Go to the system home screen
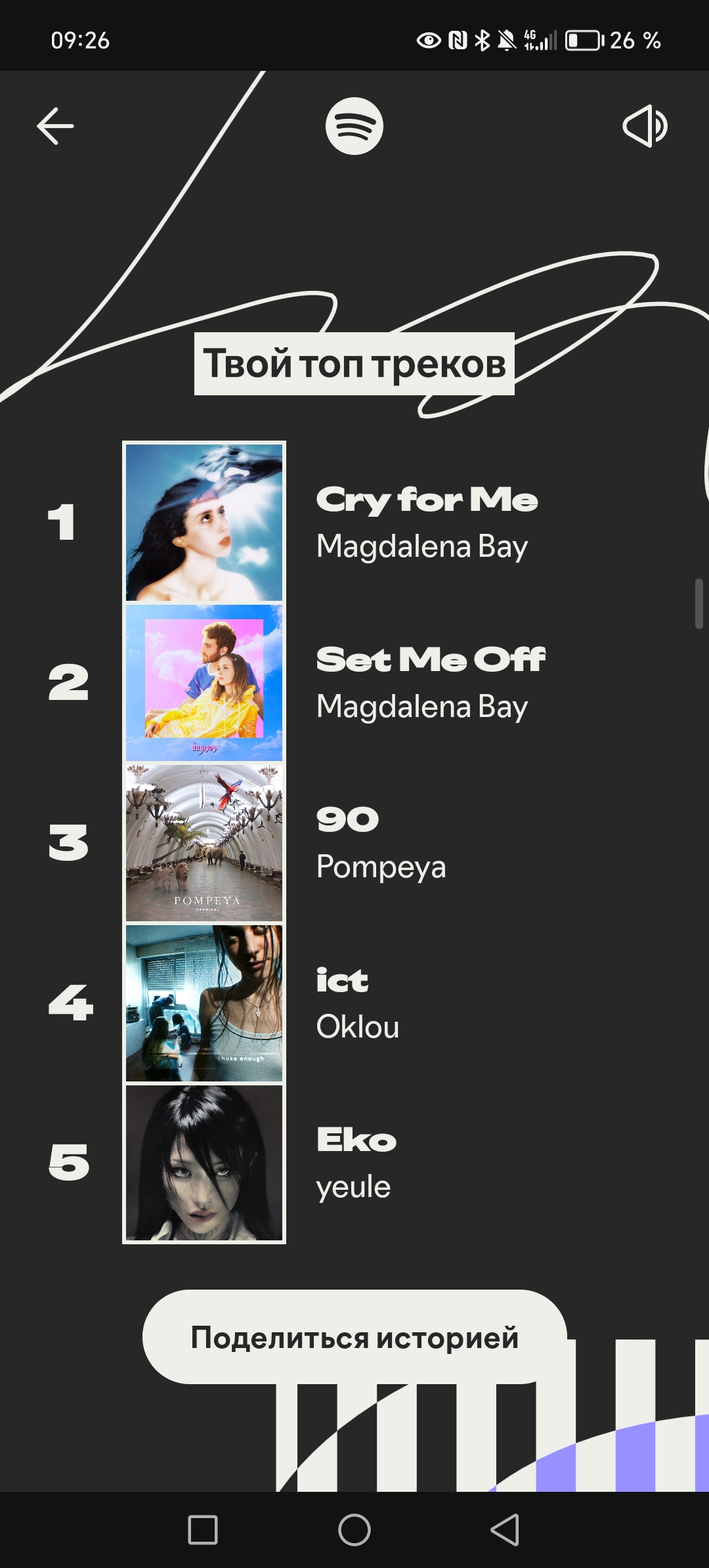 (354, 1530)
